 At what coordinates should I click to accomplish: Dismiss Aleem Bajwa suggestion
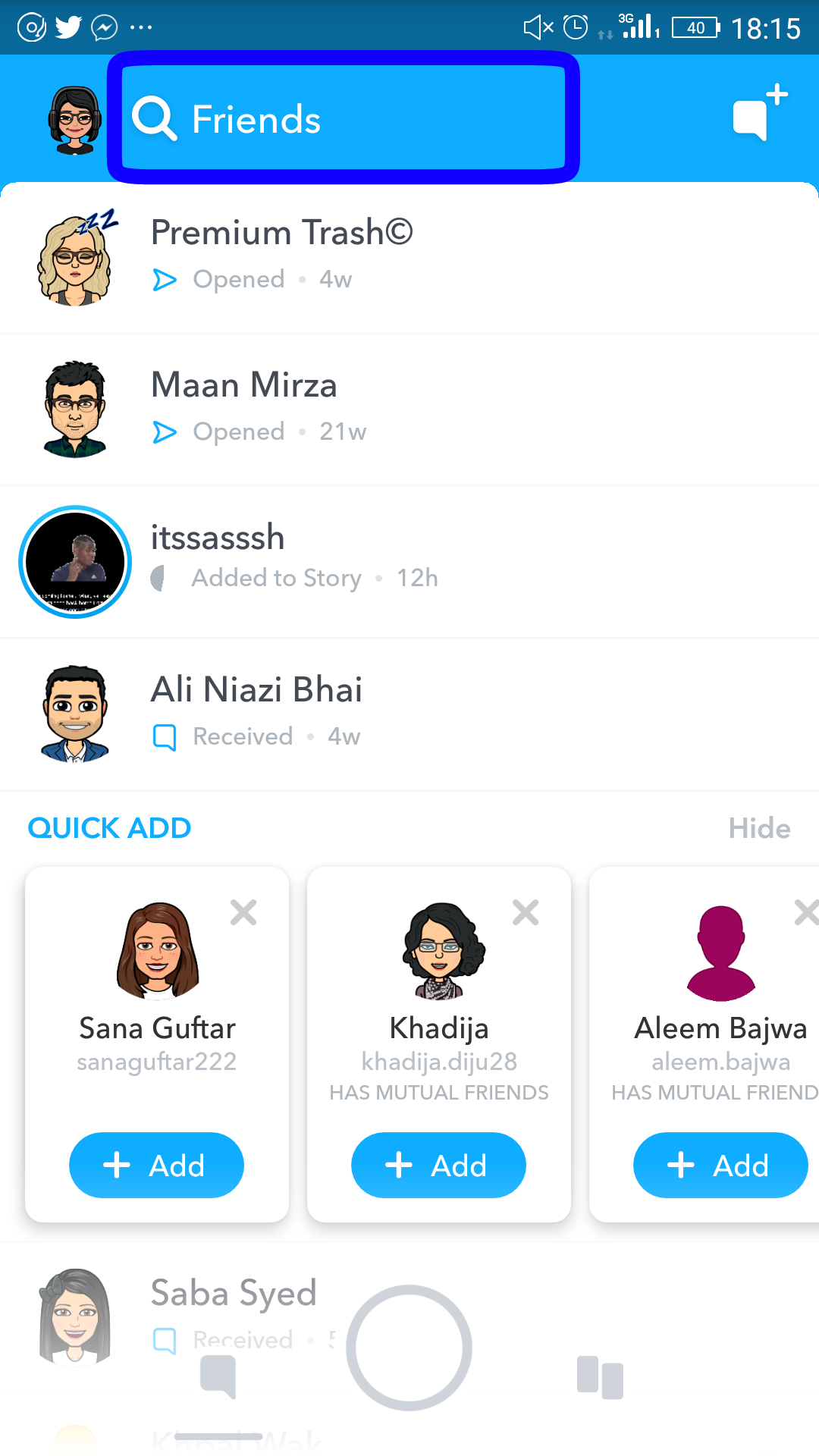pyautogui.click(x=805, y=912)
